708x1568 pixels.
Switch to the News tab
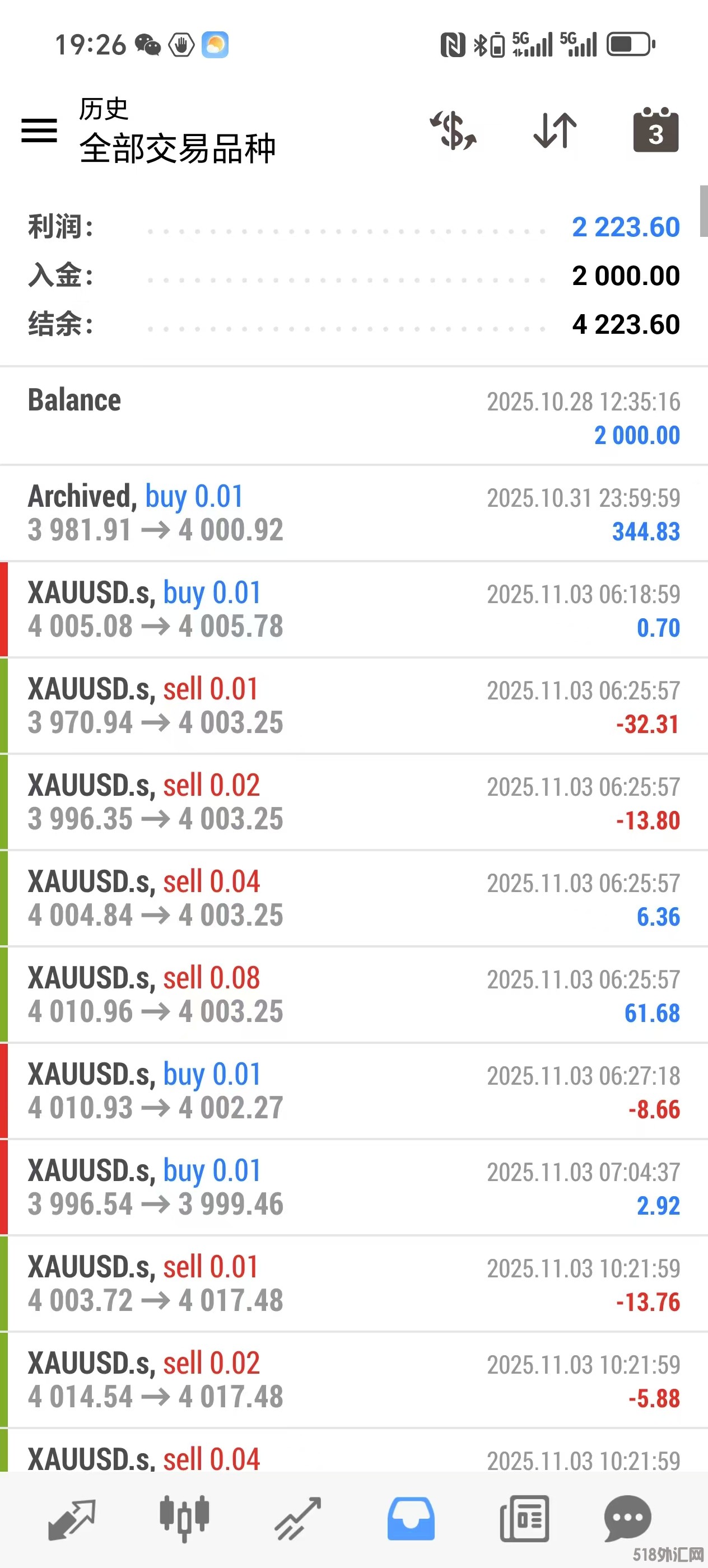(x=524, y=1519)
